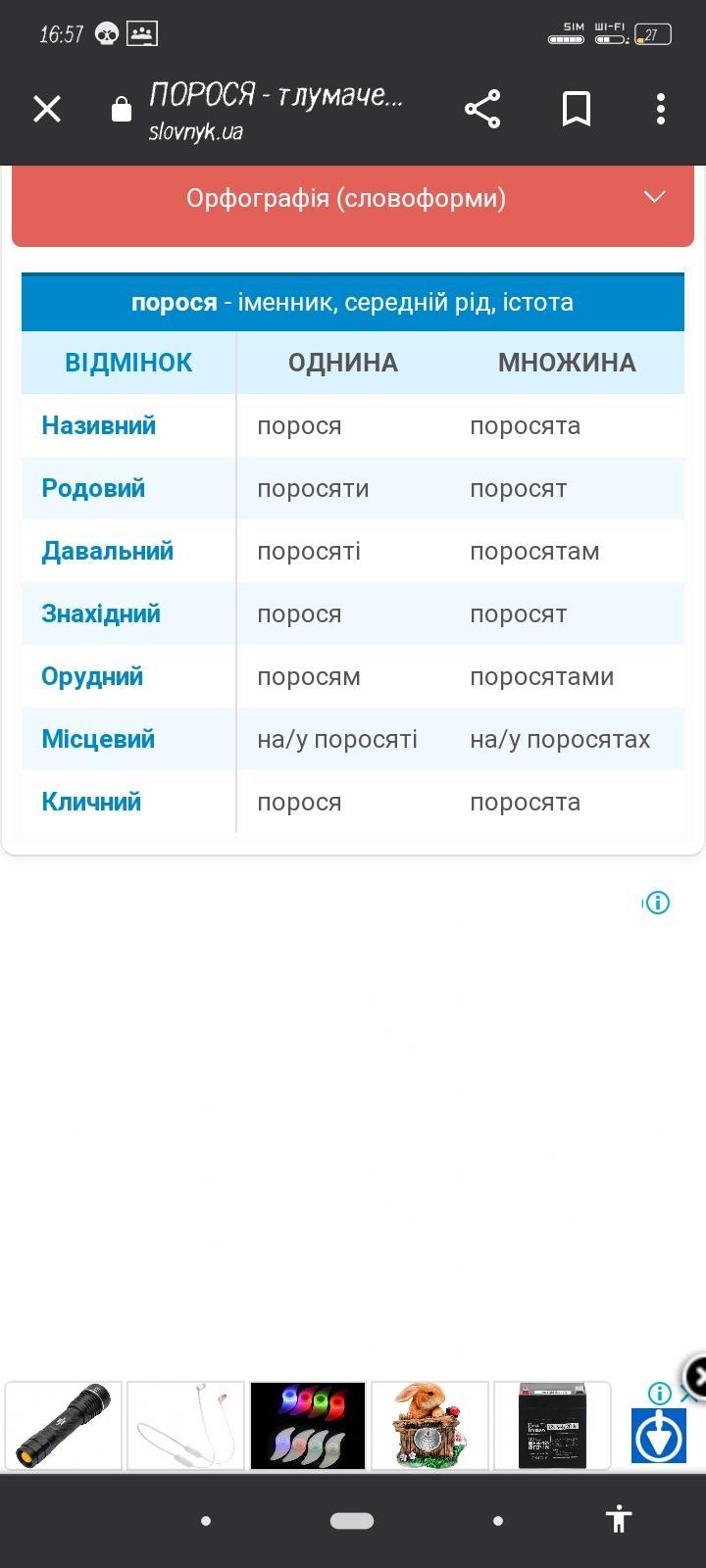Close the browser custom tab
The width and height of the screenshot is (706, 1568).
point(47,109)
